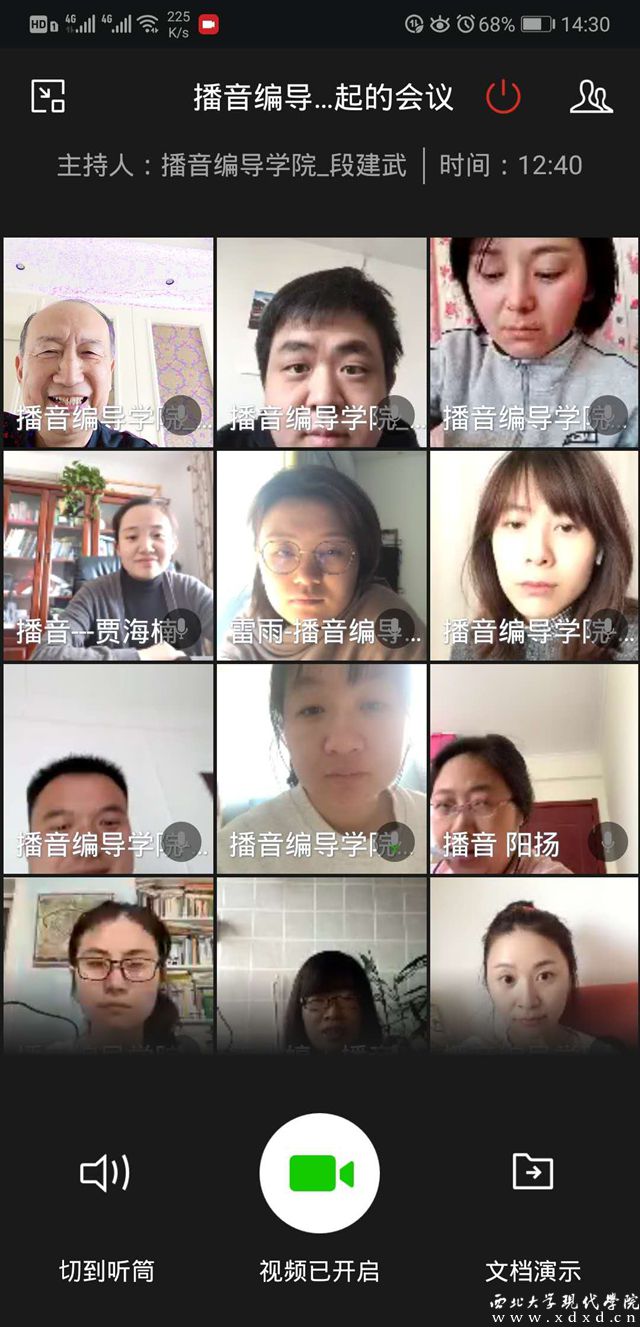
Task: Minimize the meeting window
Action: click(x=48, y=96)
